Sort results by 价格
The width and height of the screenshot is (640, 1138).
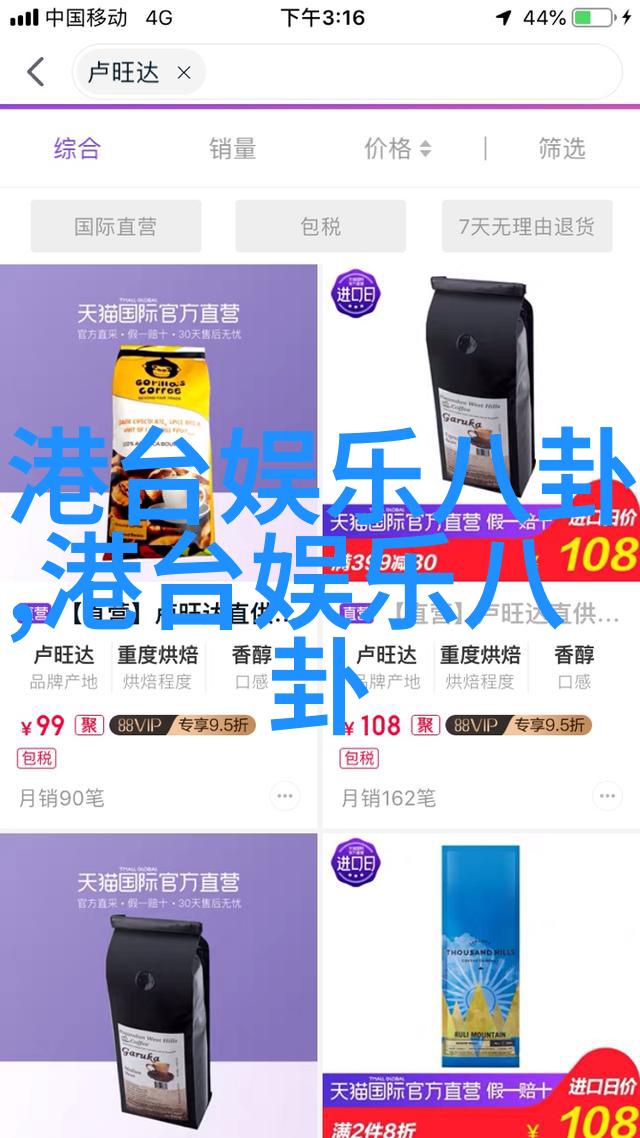pos(397,149)
